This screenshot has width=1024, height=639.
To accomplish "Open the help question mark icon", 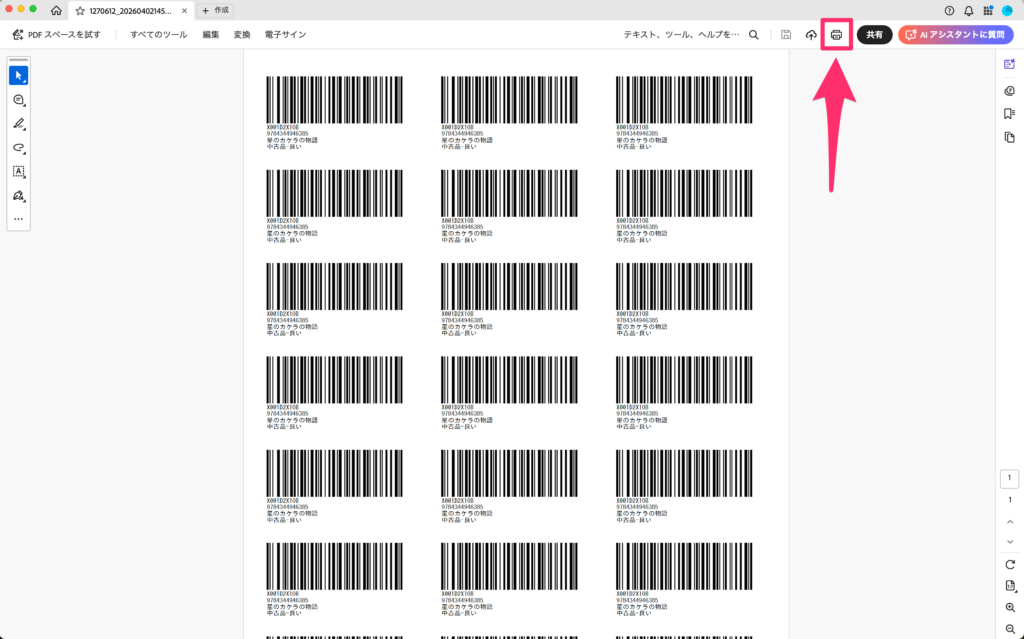I will click(x=949, y=10).
